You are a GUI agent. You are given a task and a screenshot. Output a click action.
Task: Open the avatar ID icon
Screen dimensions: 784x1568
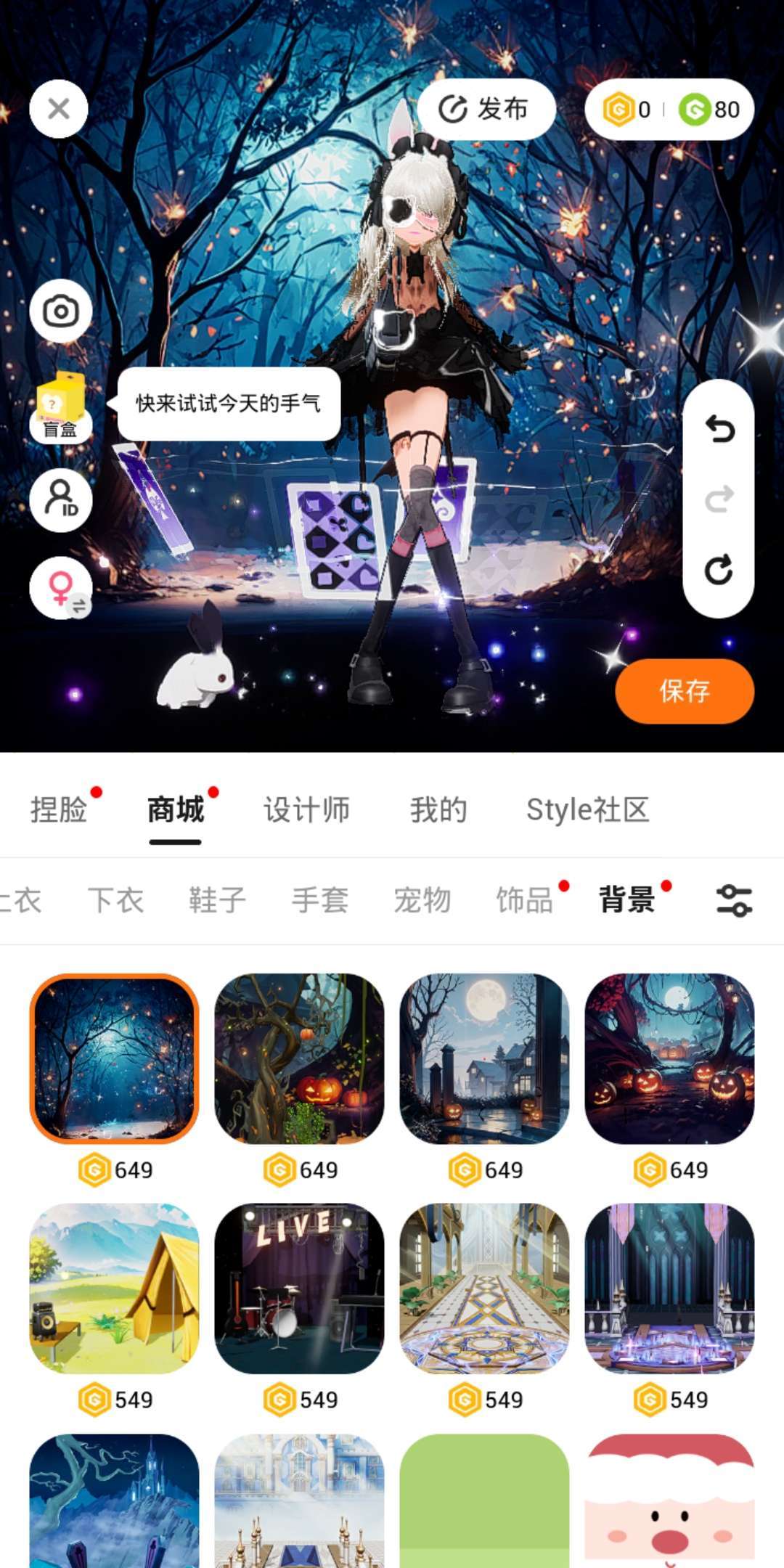(x=61, y=499)
